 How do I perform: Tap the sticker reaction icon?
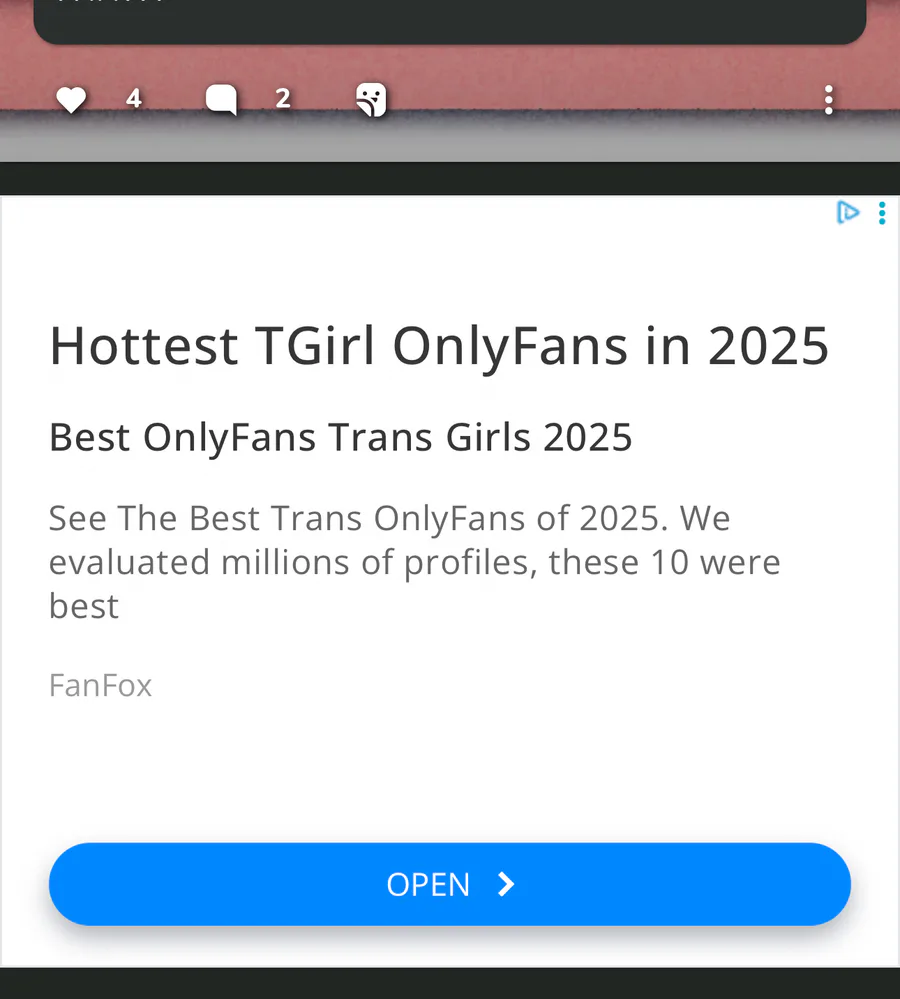(371, 99)
